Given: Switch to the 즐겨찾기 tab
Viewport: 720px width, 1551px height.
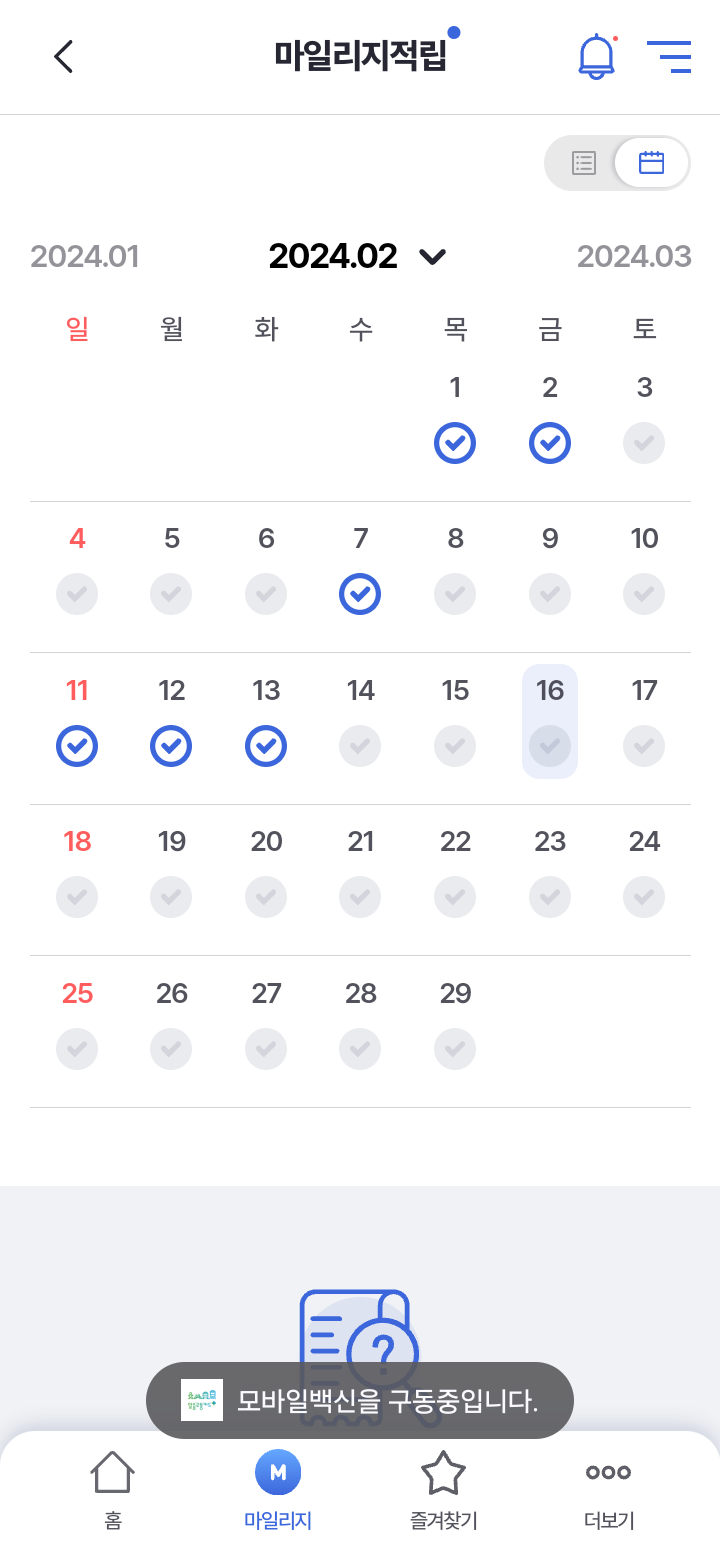Looking at the screenshot, I should 443,1490.
